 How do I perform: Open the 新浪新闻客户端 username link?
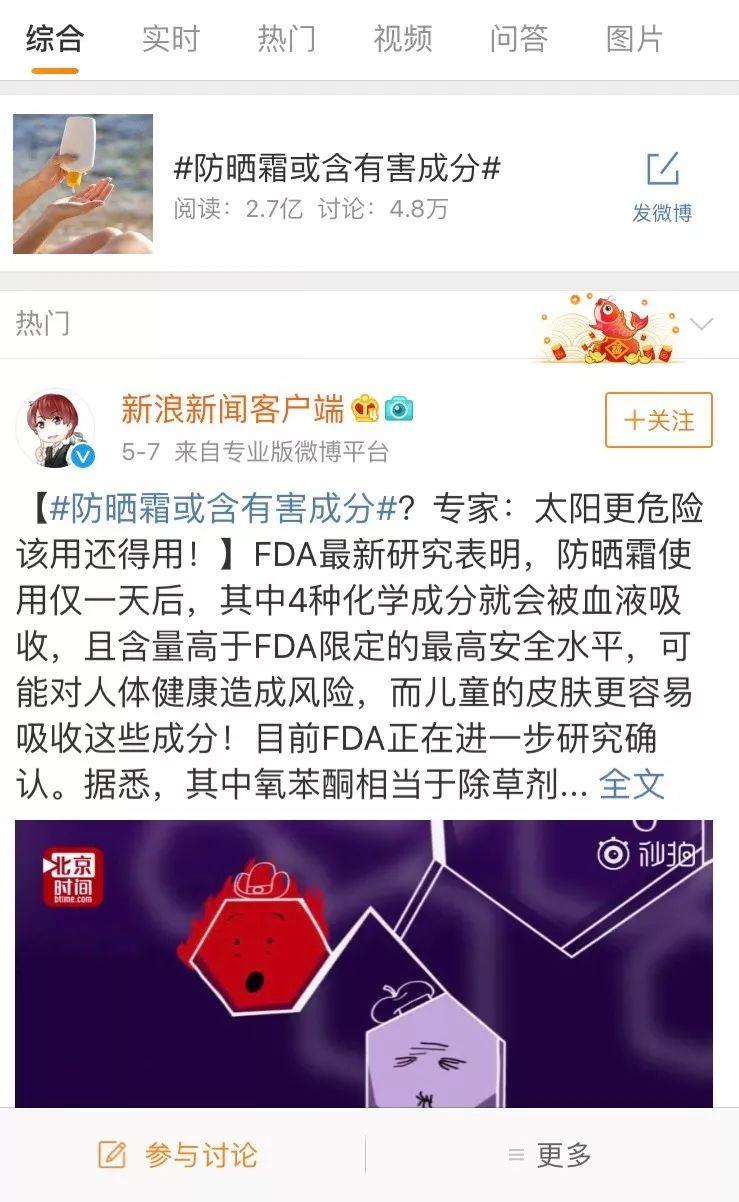point(232,408)
